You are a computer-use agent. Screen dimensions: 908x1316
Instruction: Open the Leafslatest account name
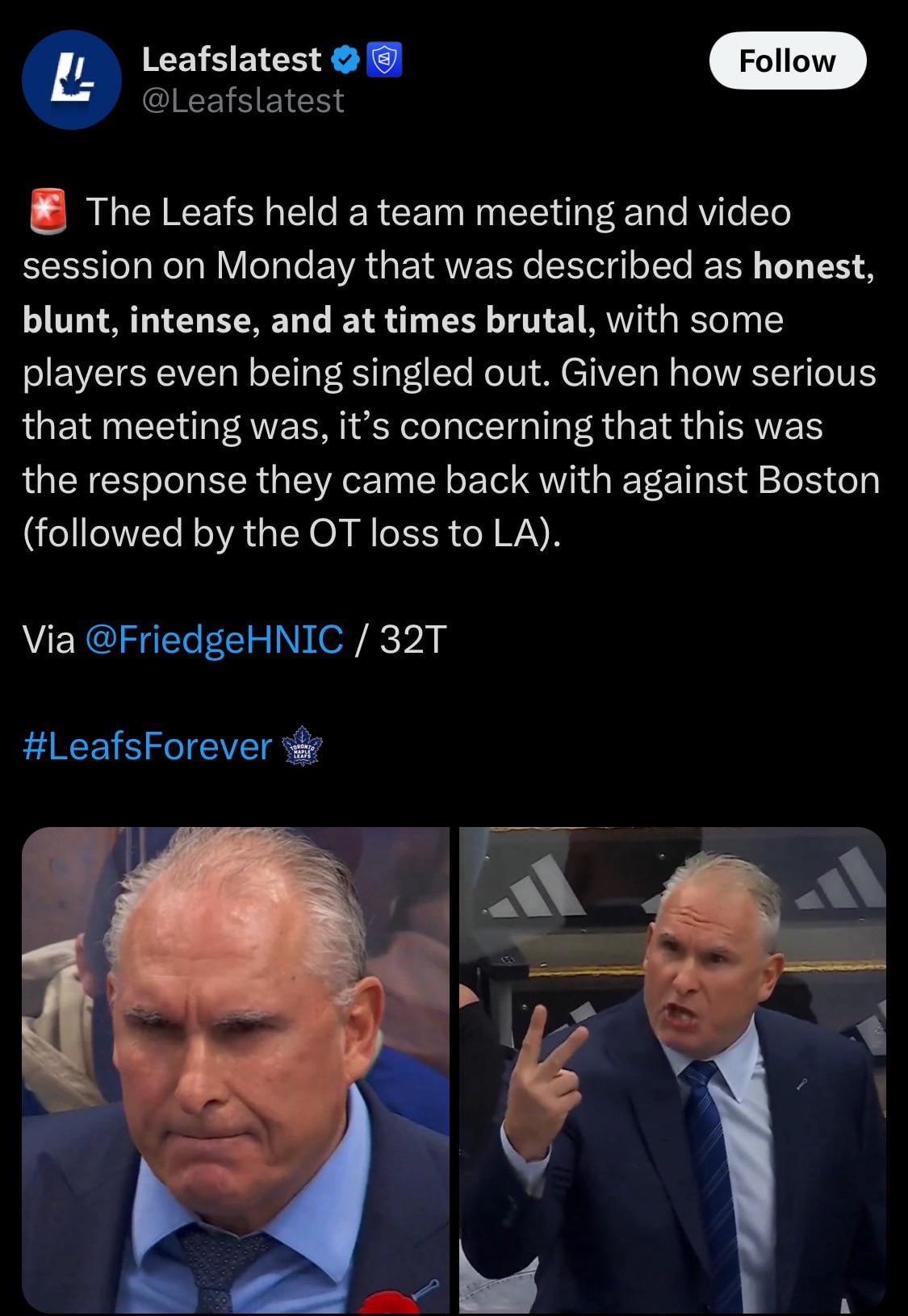pos(231,59)
